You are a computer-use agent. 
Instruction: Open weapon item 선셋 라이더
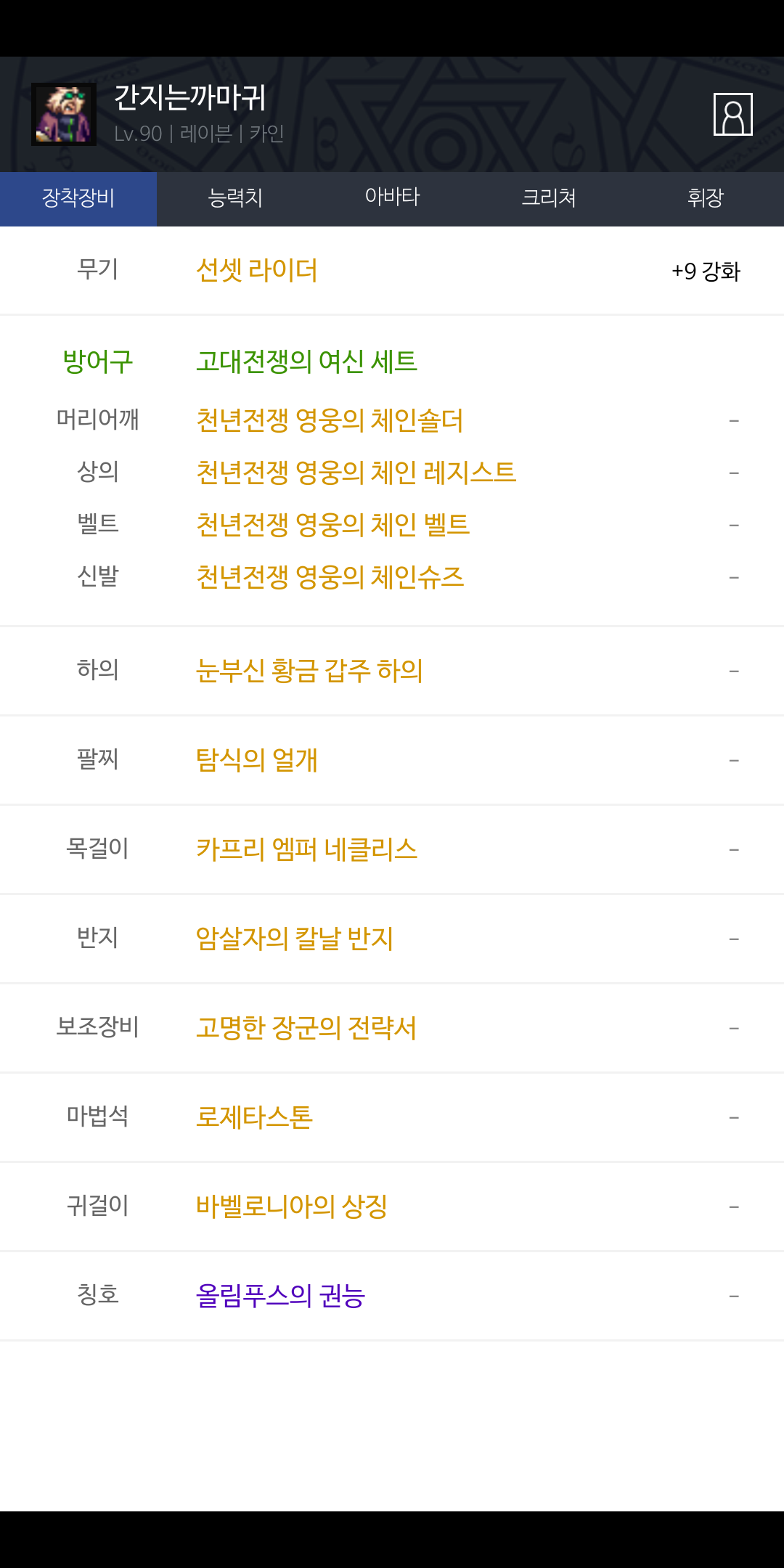(256, 271)
